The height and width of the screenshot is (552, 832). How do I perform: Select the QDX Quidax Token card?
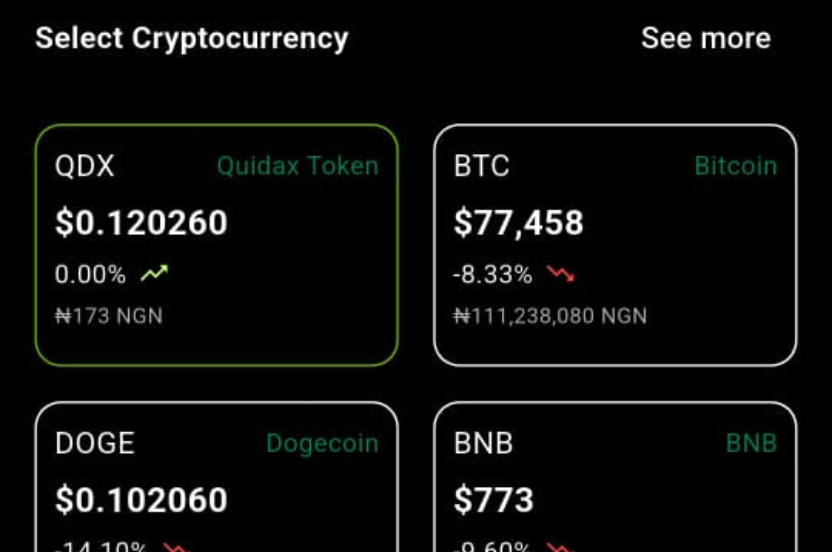click(x=216, y=245)
